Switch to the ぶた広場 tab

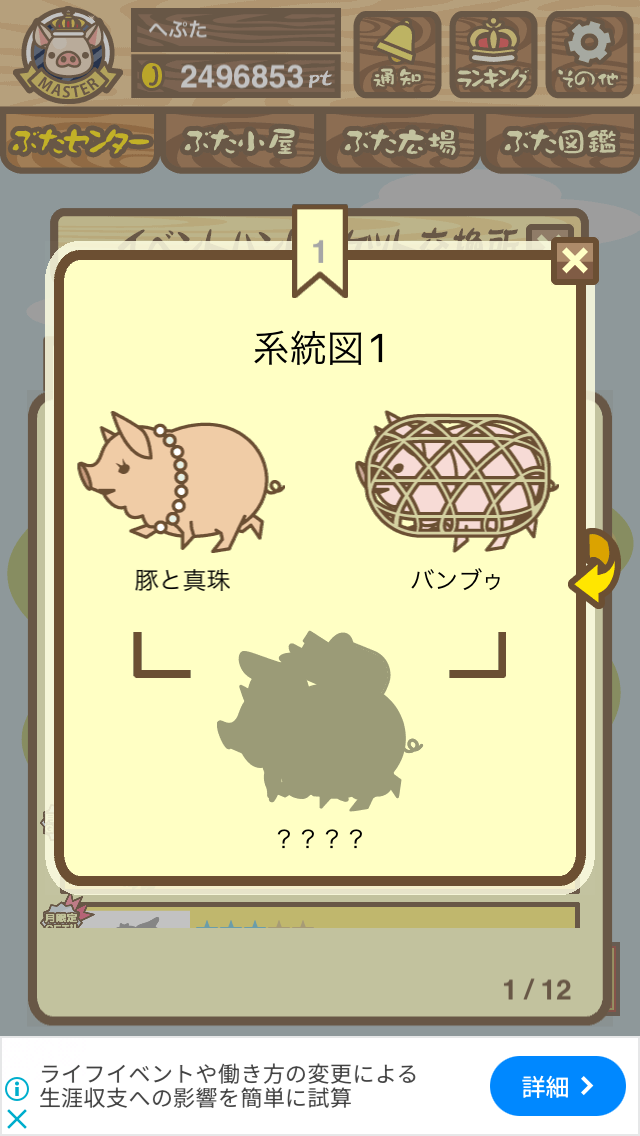[x=400, y=142]
